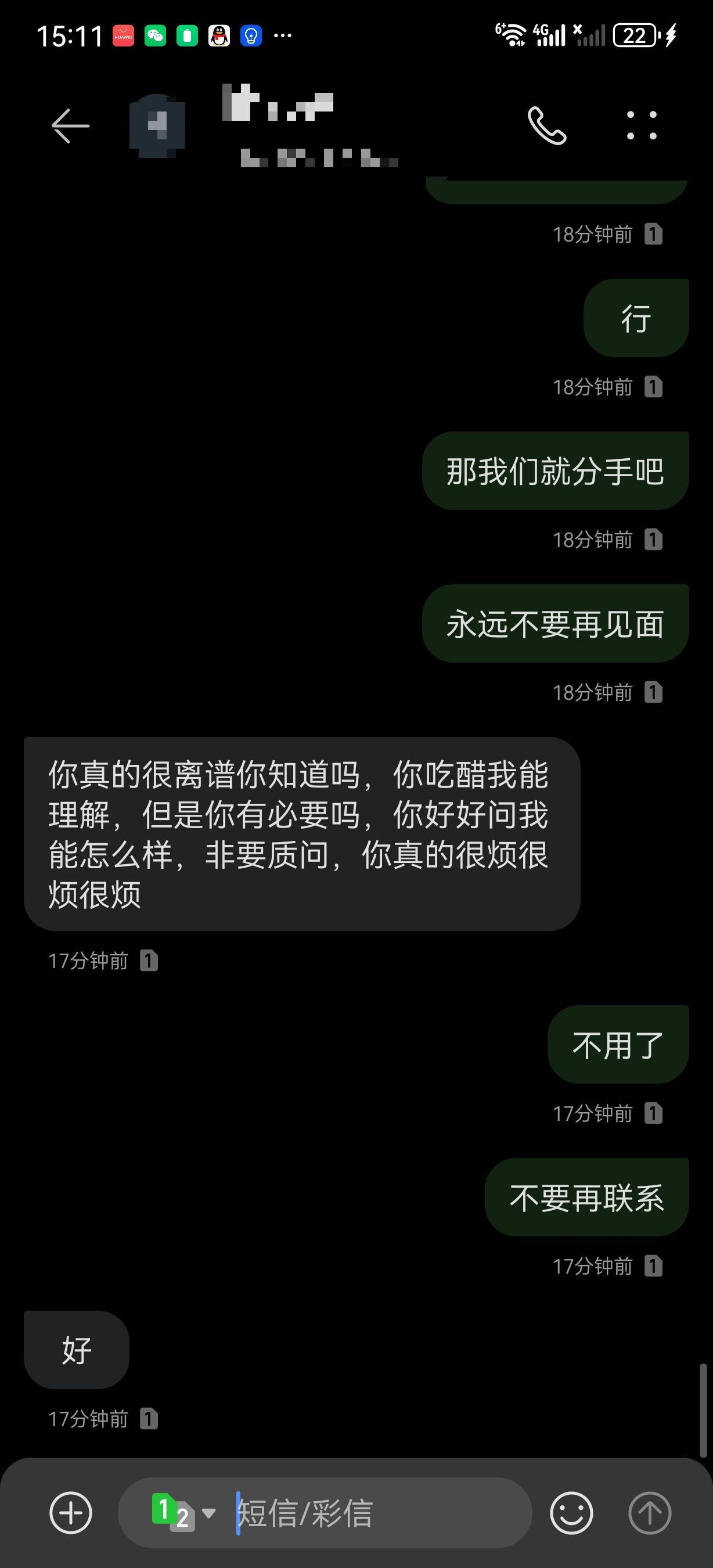This screenshot has height=1568, width=713.
Task: Start a voice call with this contact
Action: pyautogui.click(x=546, y=126)
